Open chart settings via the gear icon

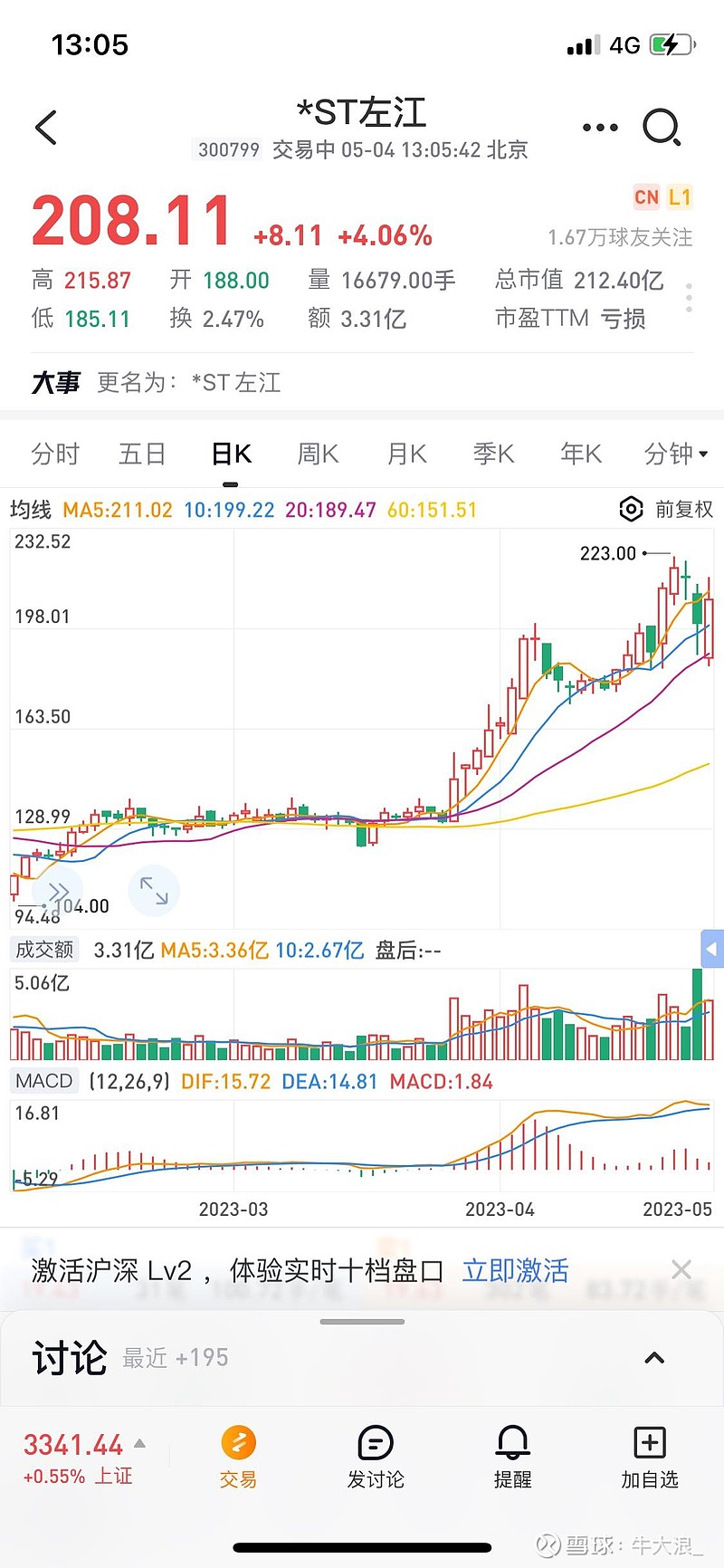pyautogui.click(x=631, y=510)
